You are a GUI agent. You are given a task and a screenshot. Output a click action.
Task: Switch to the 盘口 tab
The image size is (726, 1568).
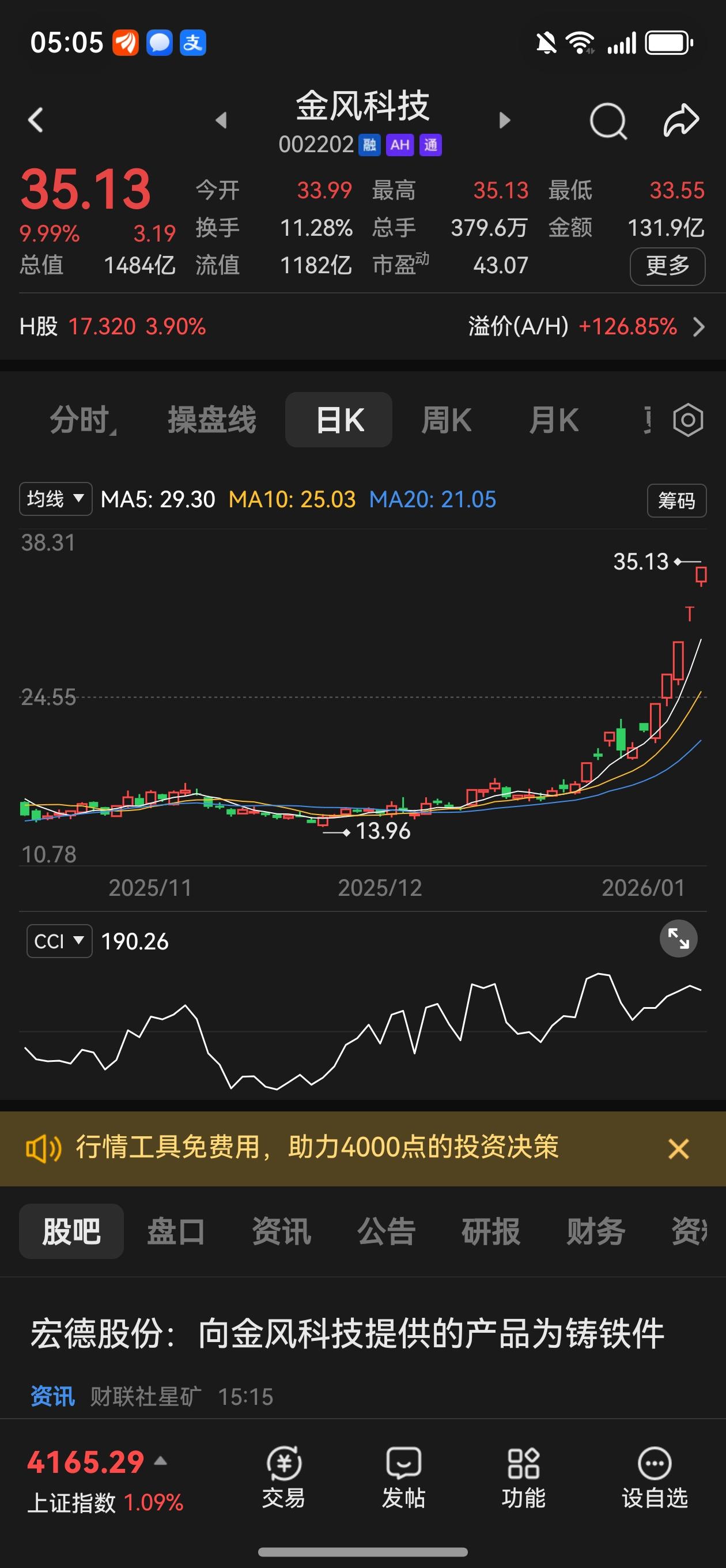click(x=176, y=1231)
